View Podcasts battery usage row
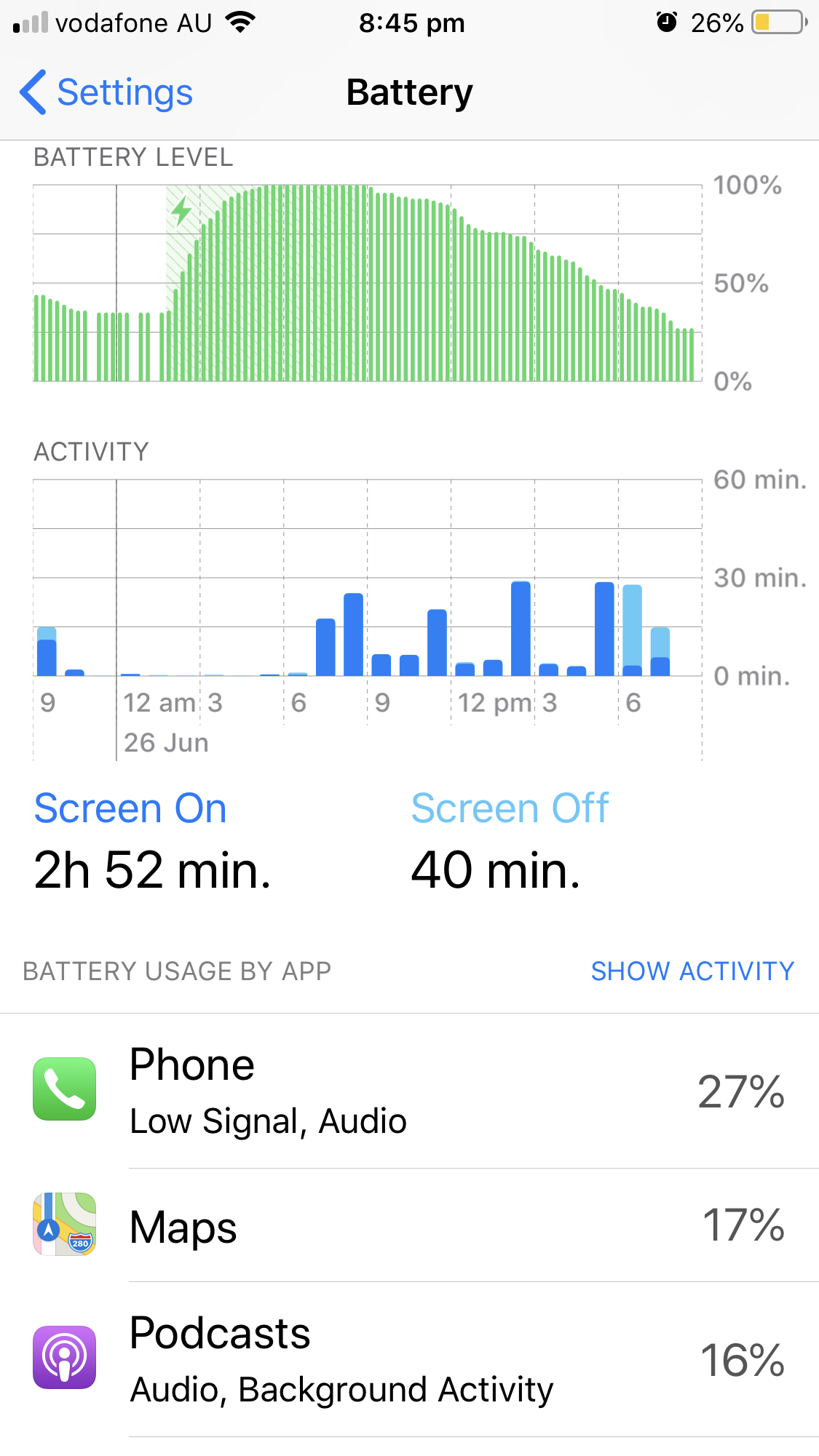Screen dimensions: 819x1456 point(409,1359)
